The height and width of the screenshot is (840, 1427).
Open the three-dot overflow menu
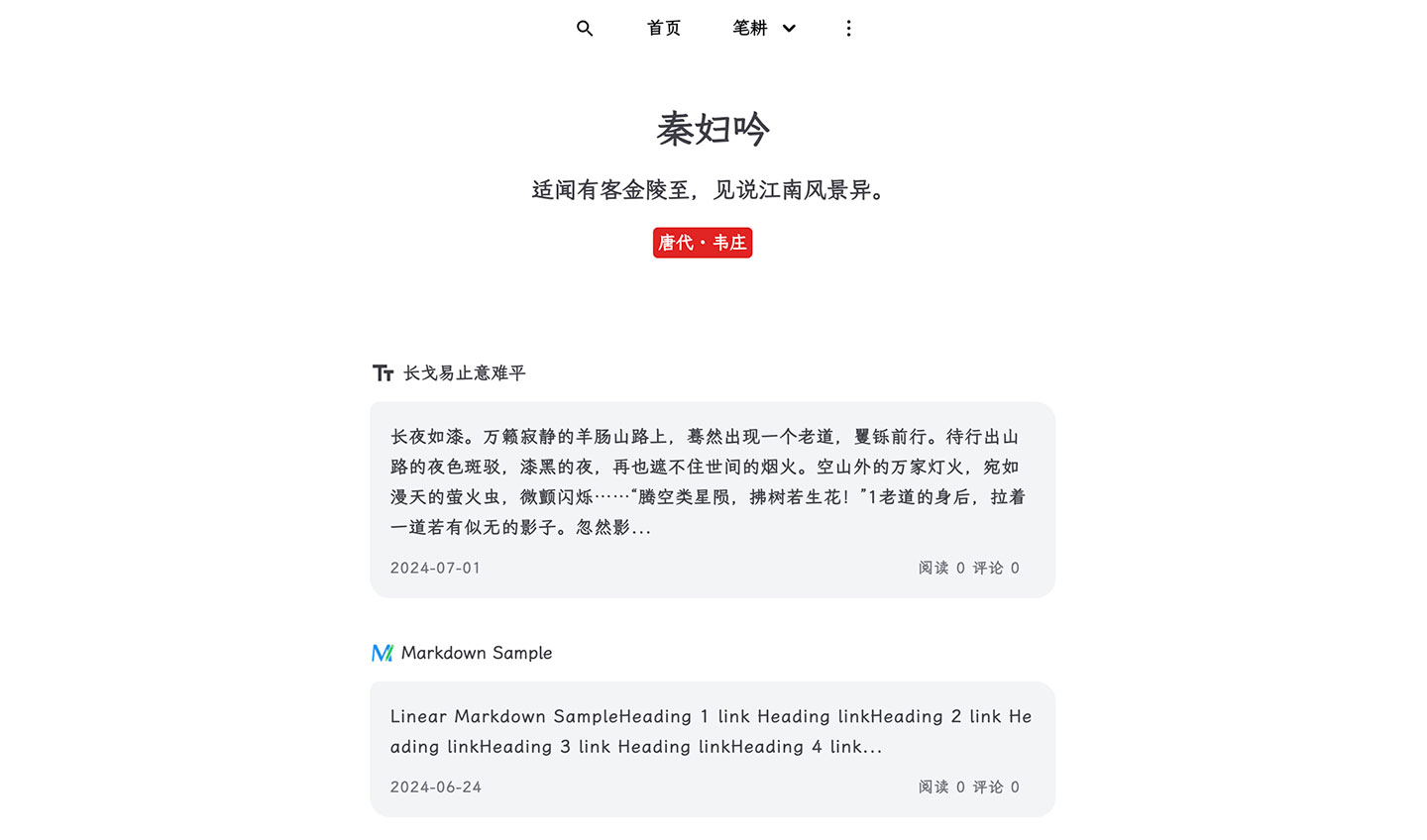point(848,29)
